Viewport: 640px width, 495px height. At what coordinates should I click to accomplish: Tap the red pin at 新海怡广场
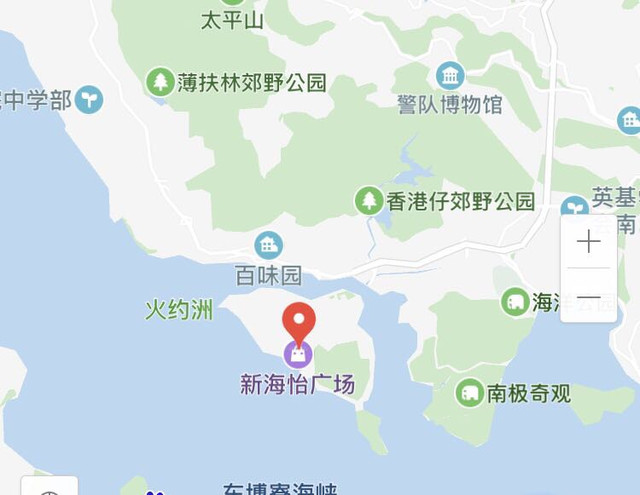click(x=298, y=323)
